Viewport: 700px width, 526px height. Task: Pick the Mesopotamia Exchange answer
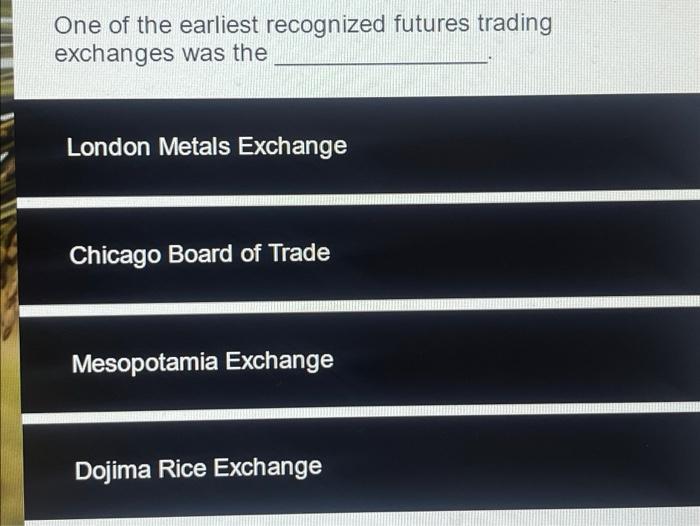click(x=203, y=361)
